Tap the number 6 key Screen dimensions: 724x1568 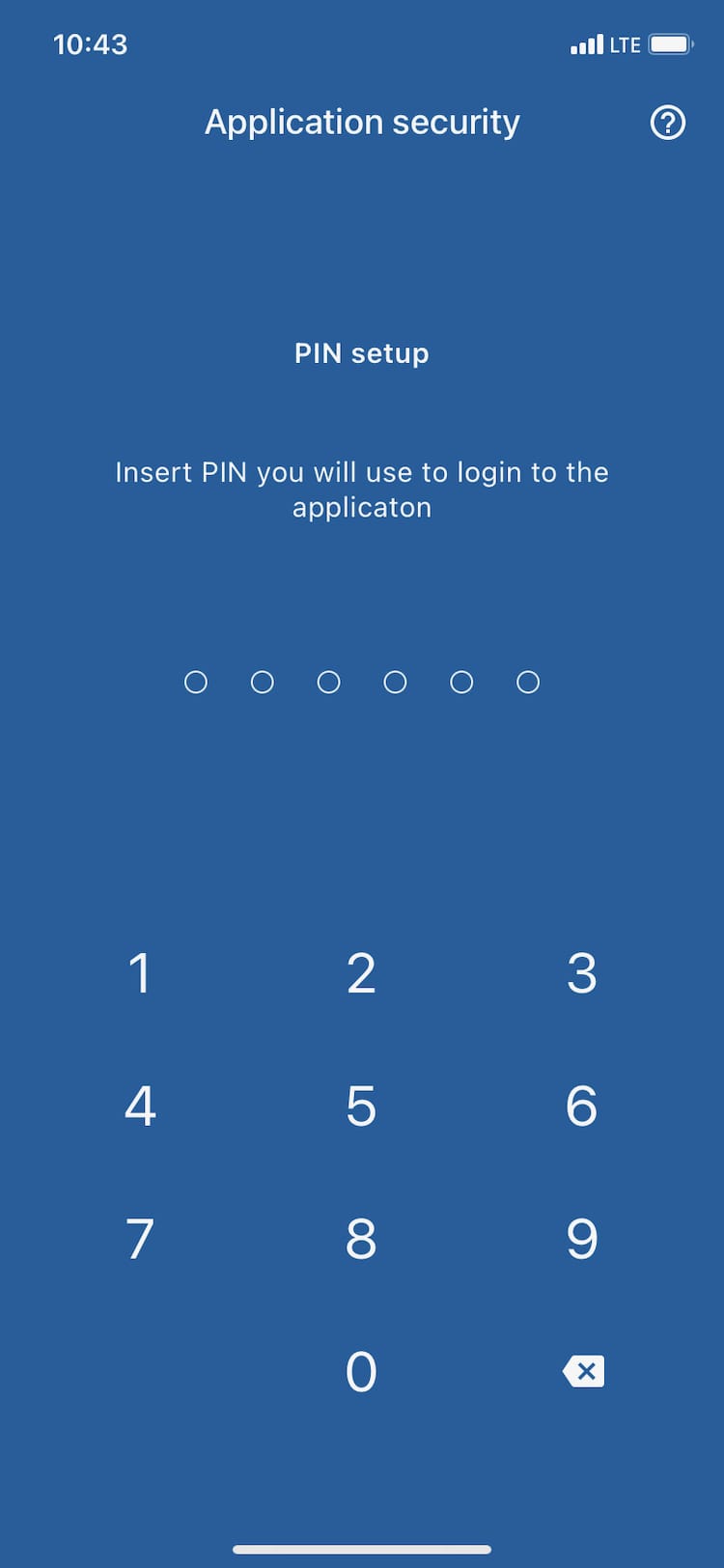[582, 1106]
